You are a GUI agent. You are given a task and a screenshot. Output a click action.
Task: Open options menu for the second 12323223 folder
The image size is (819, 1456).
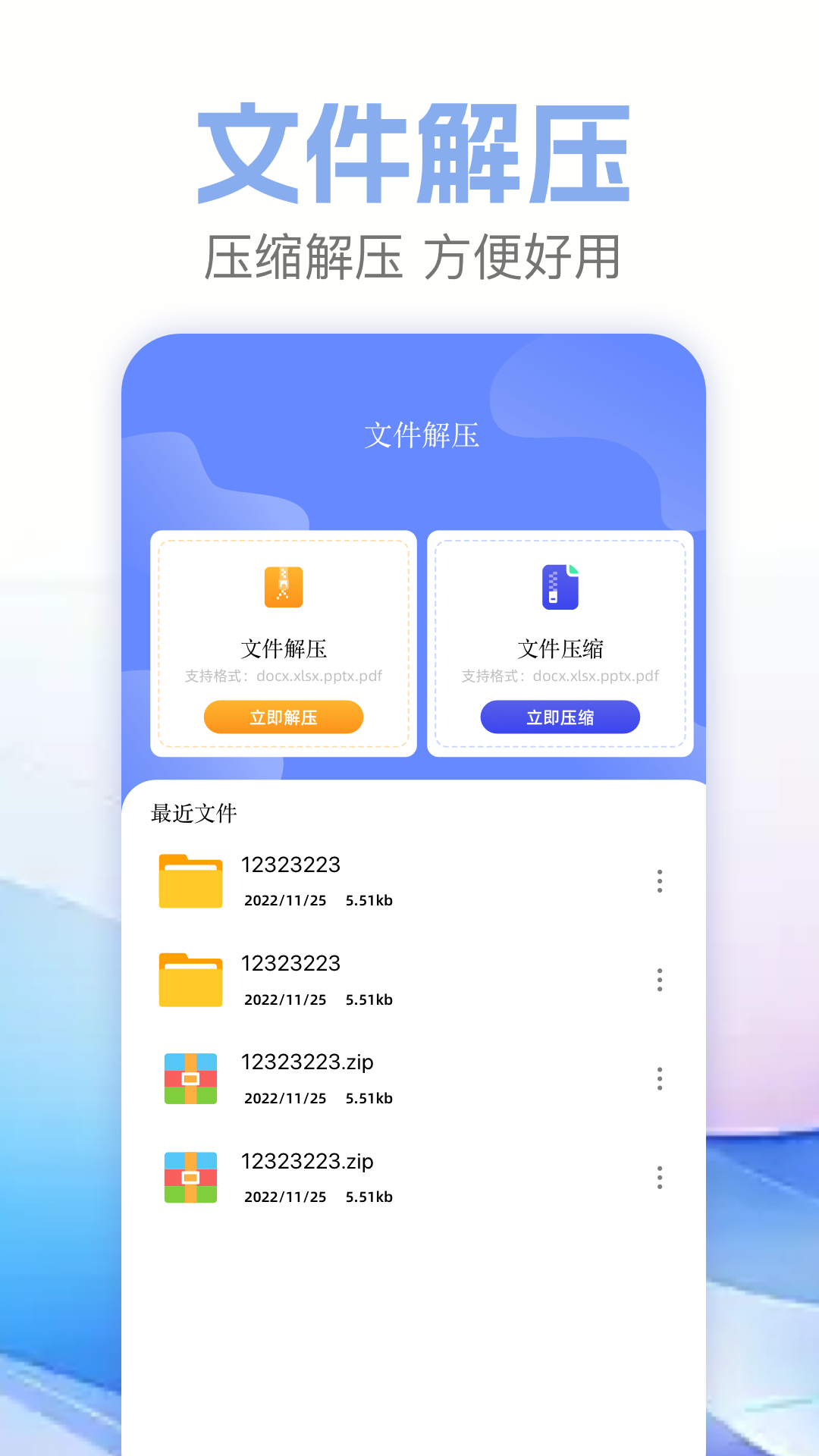point(659,981)
